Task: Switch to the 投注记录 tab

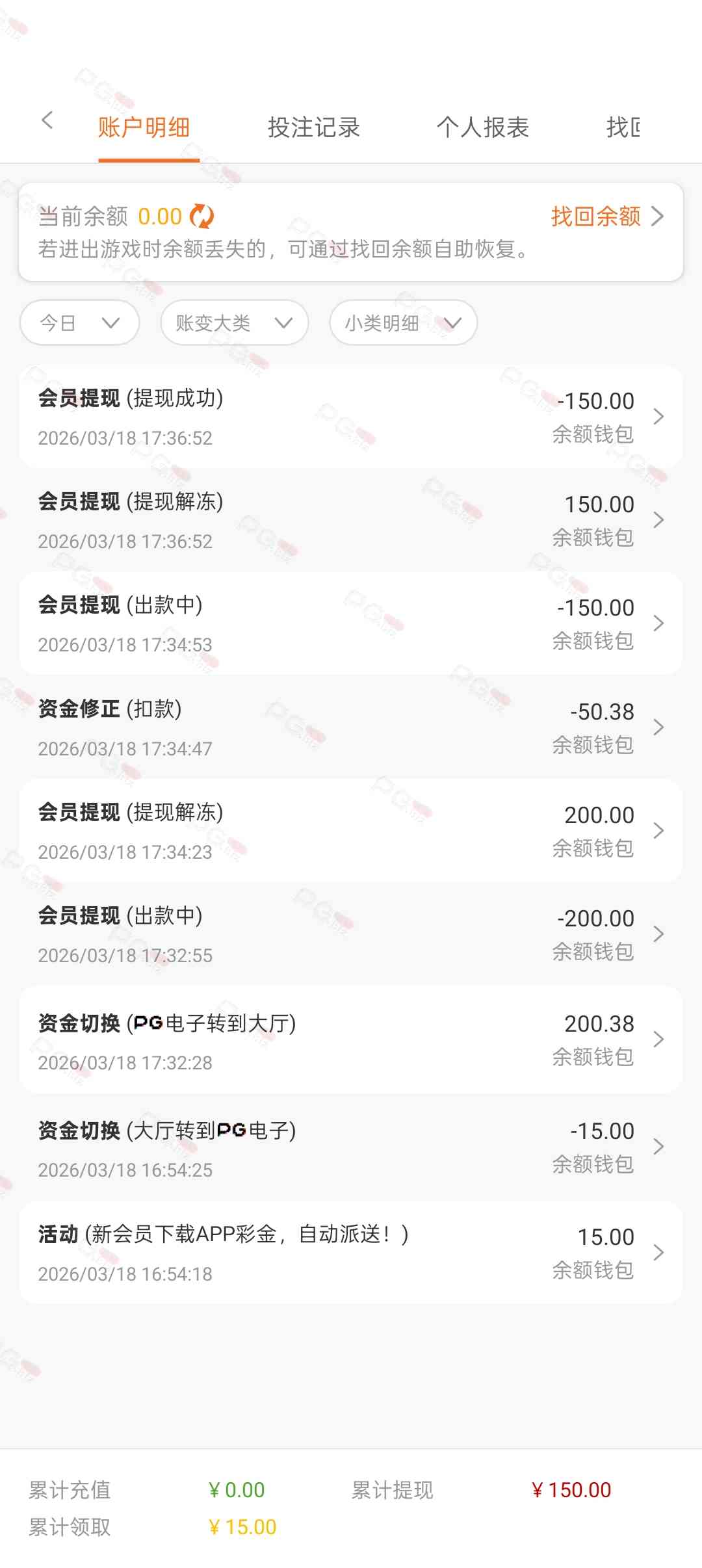Action: pos(313,127)
